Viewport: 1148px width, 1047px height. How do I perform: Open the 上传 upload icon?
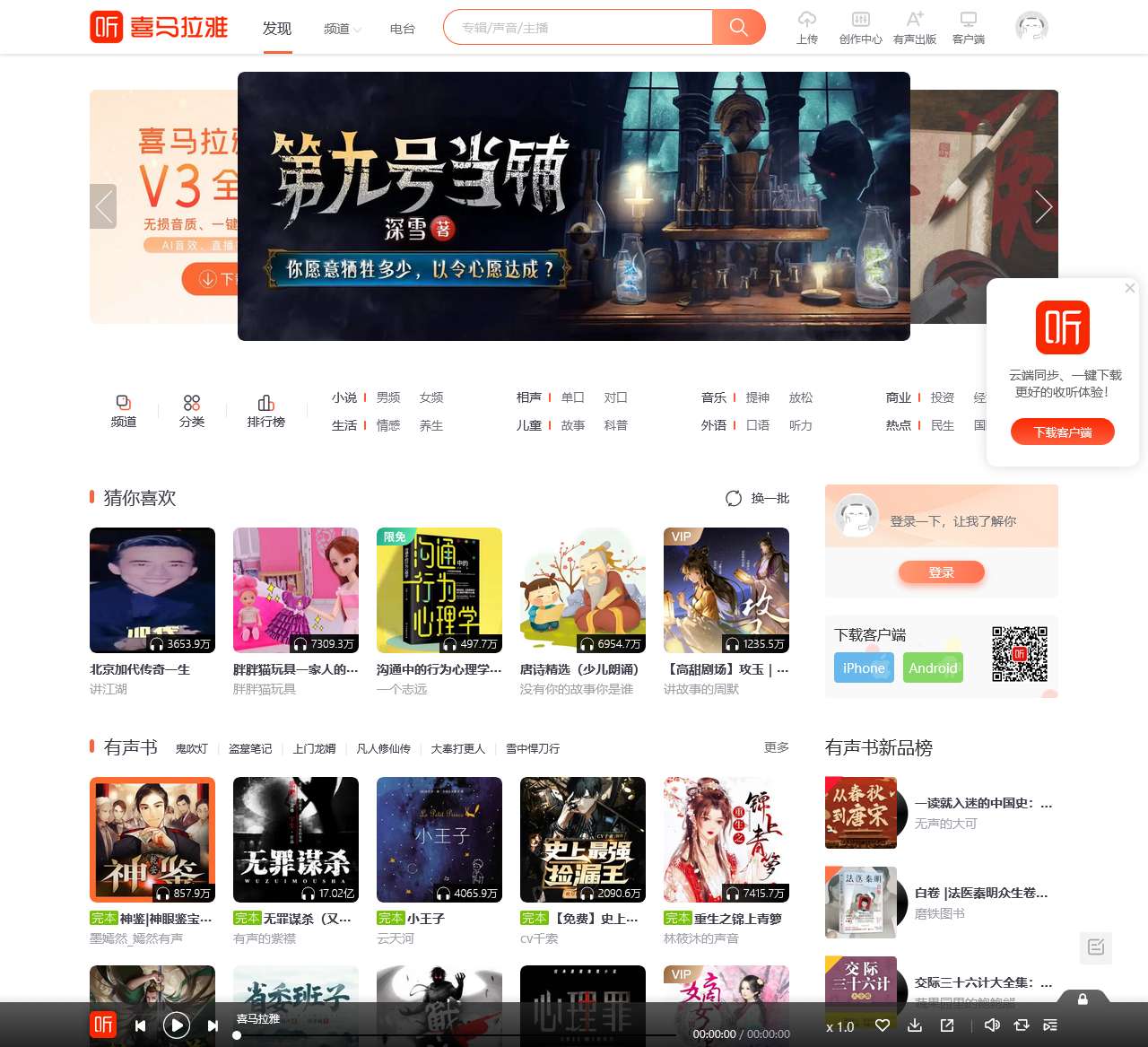(x=807, y=27)
